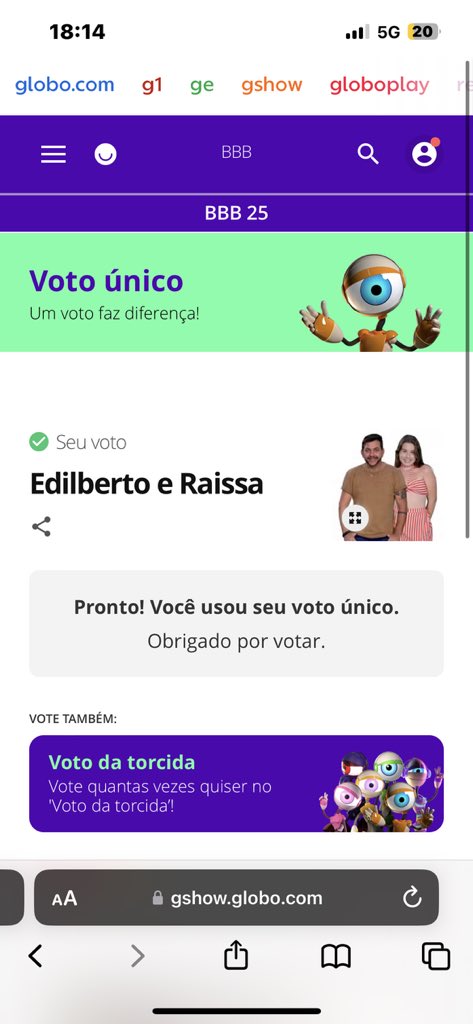Open the BBB 25 section bar
473x1024 pixels.
click(x=236, y=214)
